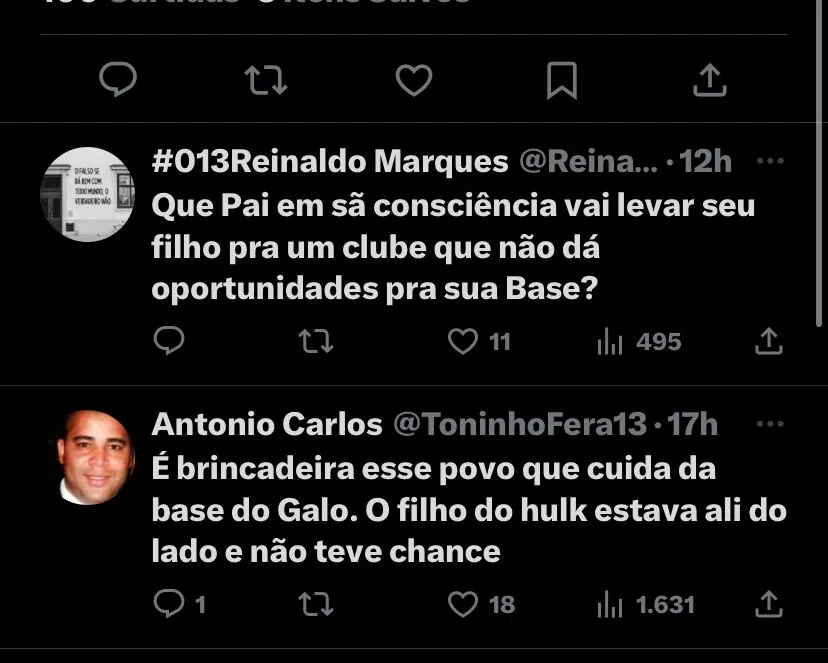Like Reinaldo Marques's comment
The image size is (828, 663).
[x=463, y=342]
